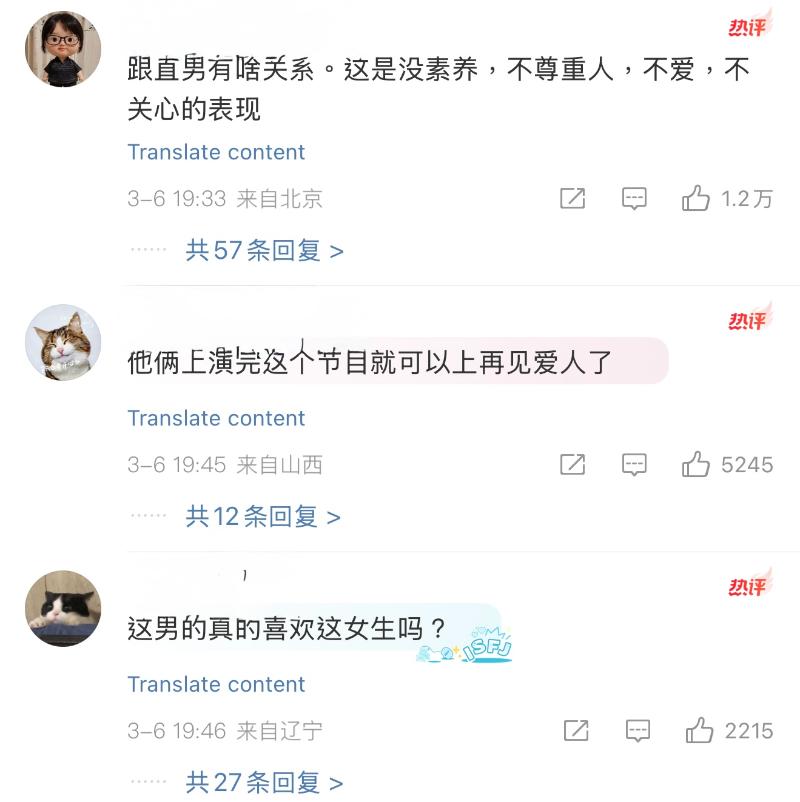
Task: Expand 共27条回复 replies
Action: click(264, 782)
